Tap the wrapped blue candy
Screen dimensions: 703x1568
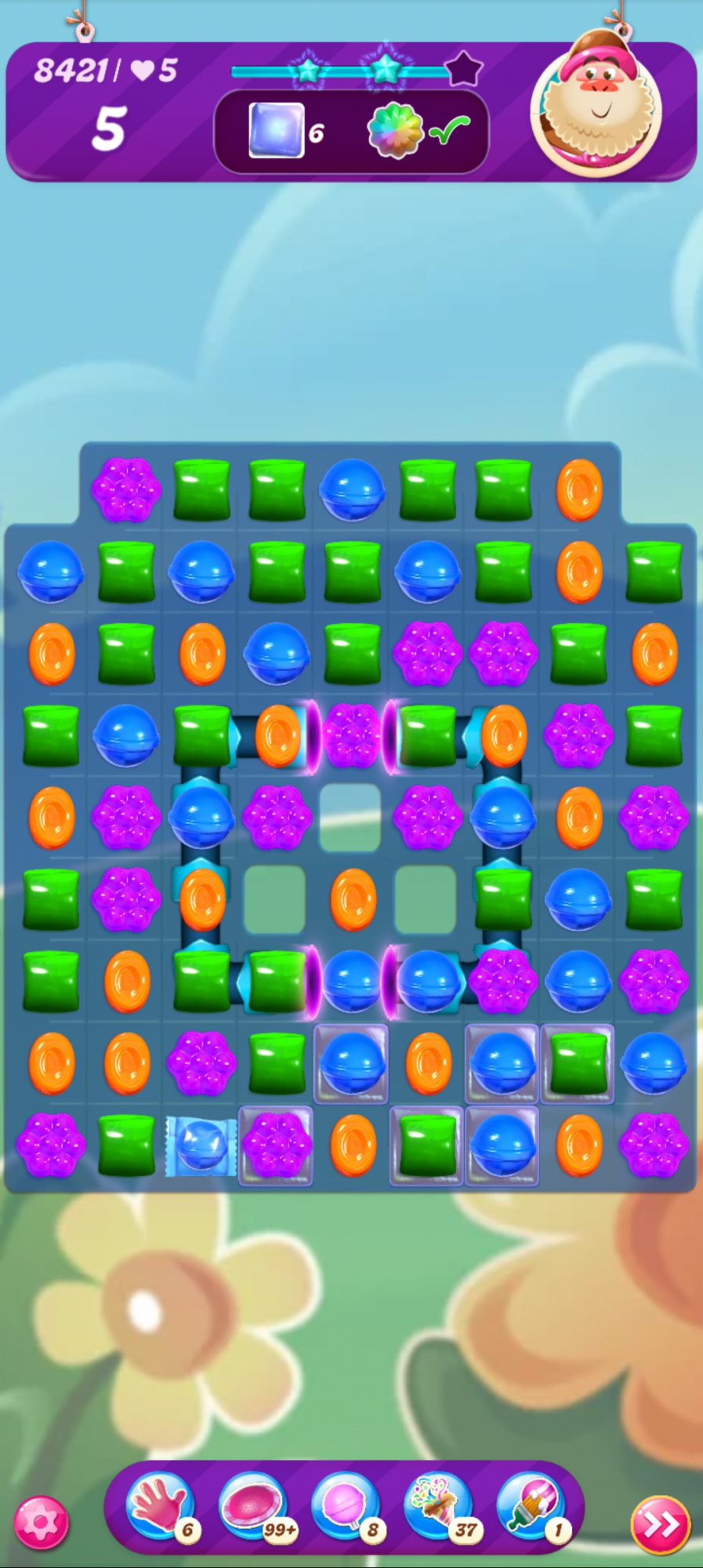[x=201, y=1145]
